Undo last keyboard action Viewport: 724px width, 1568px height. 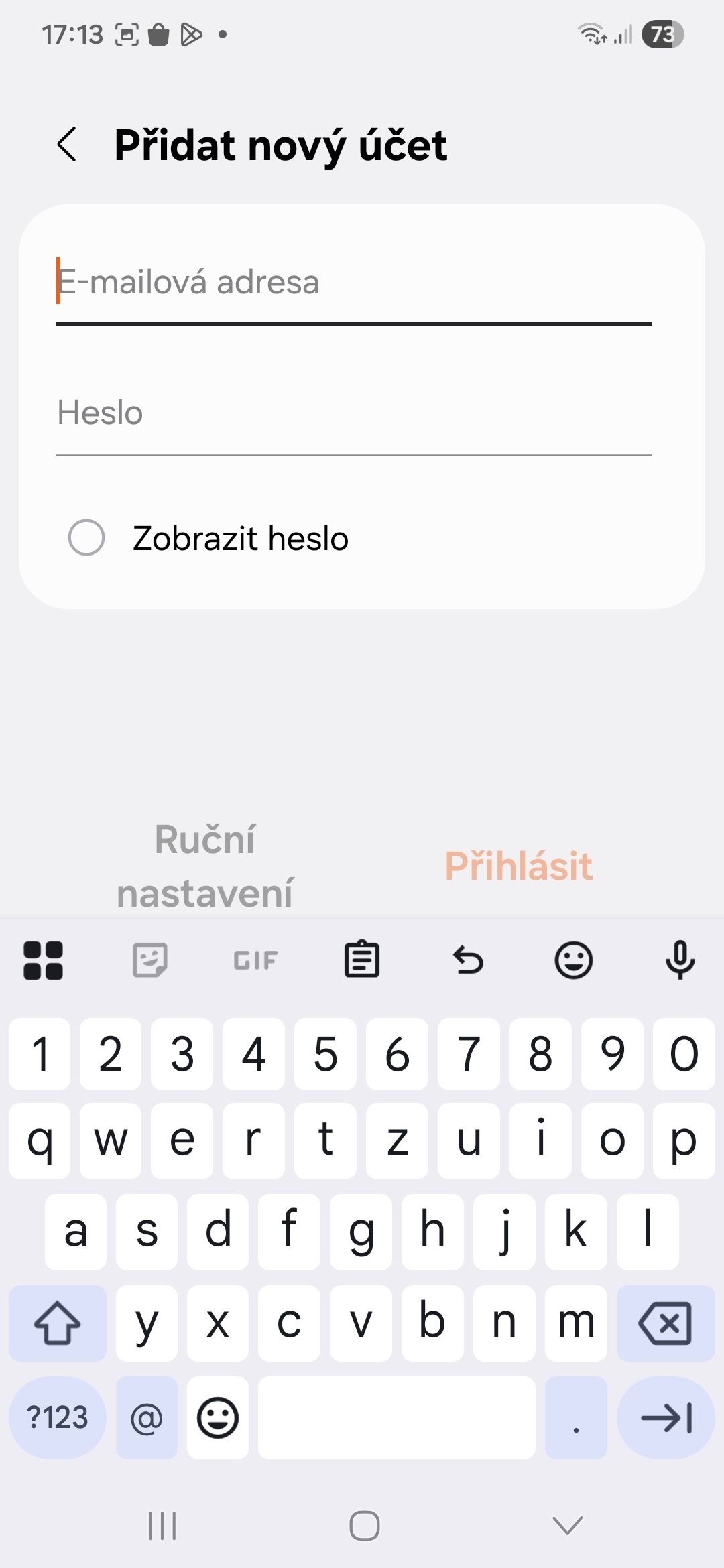468,960
